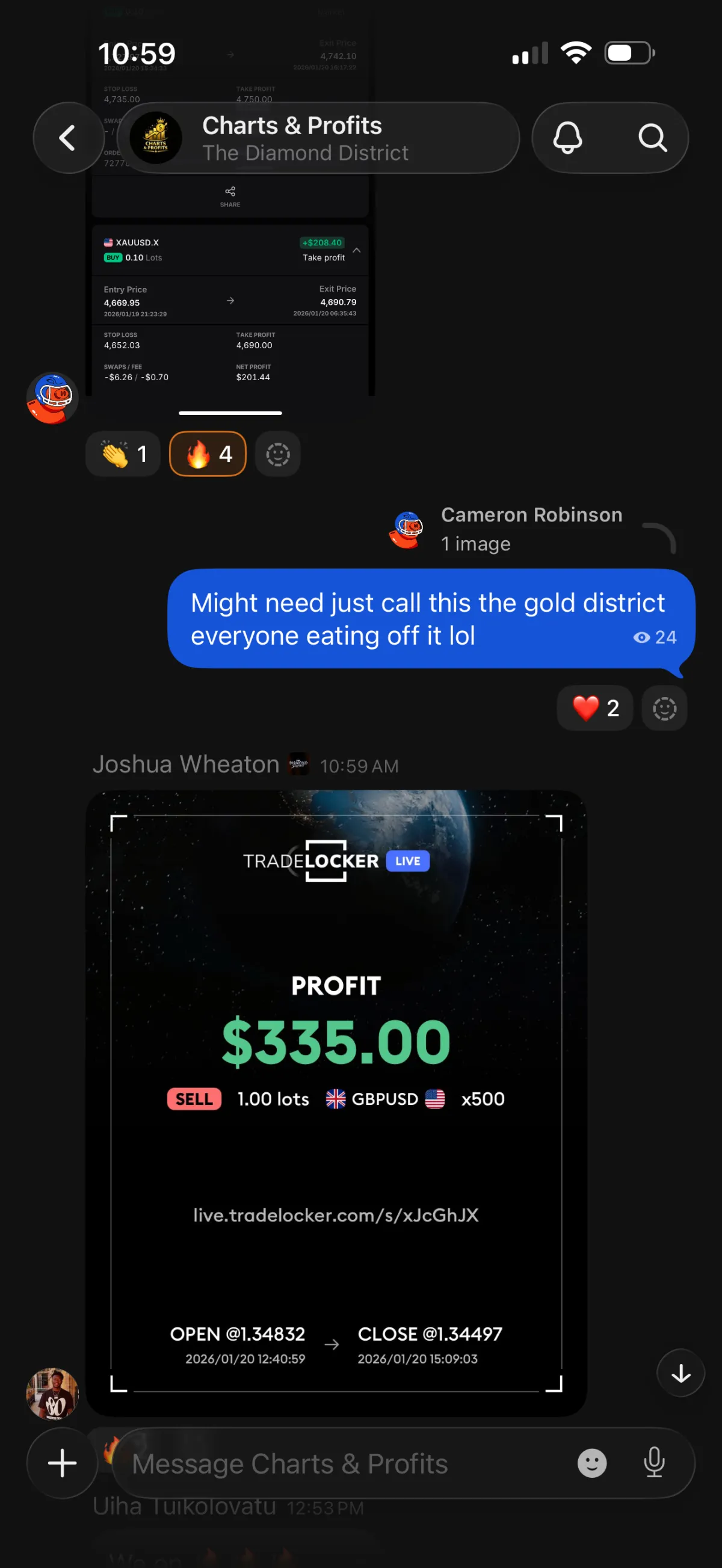Viewport: 722px width, 1568px height.
Task: Open Joshua Wheaton's TradeLocker profit image
Action: tap(336, 1103)
